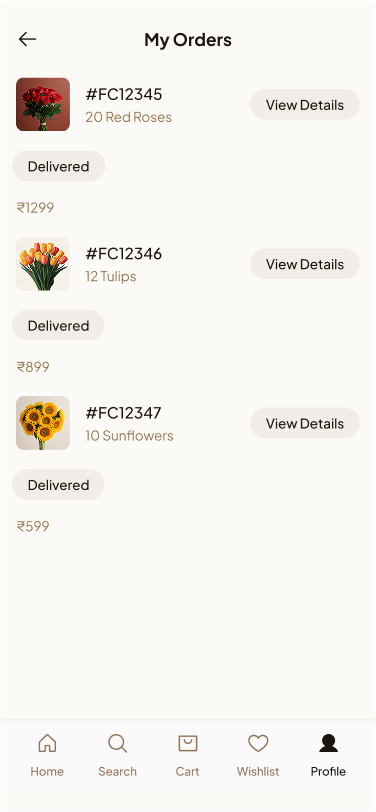Open the 12 Tulips product image
This screenshot has width=376, height=812.
(x=43, y=264)
